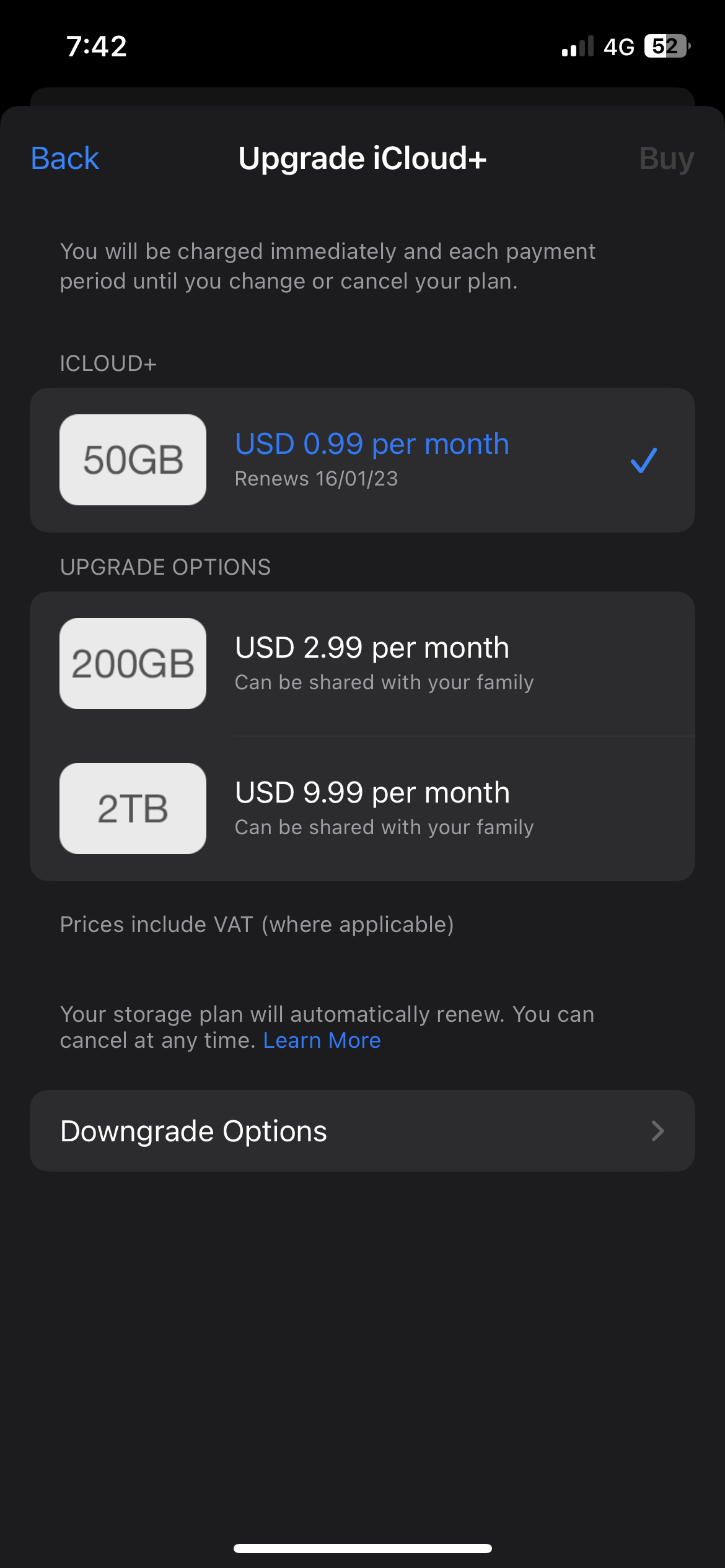Go back from Upgrade iCloud+
Viewport: 725px width, 1568px height.
coord(65,159)
